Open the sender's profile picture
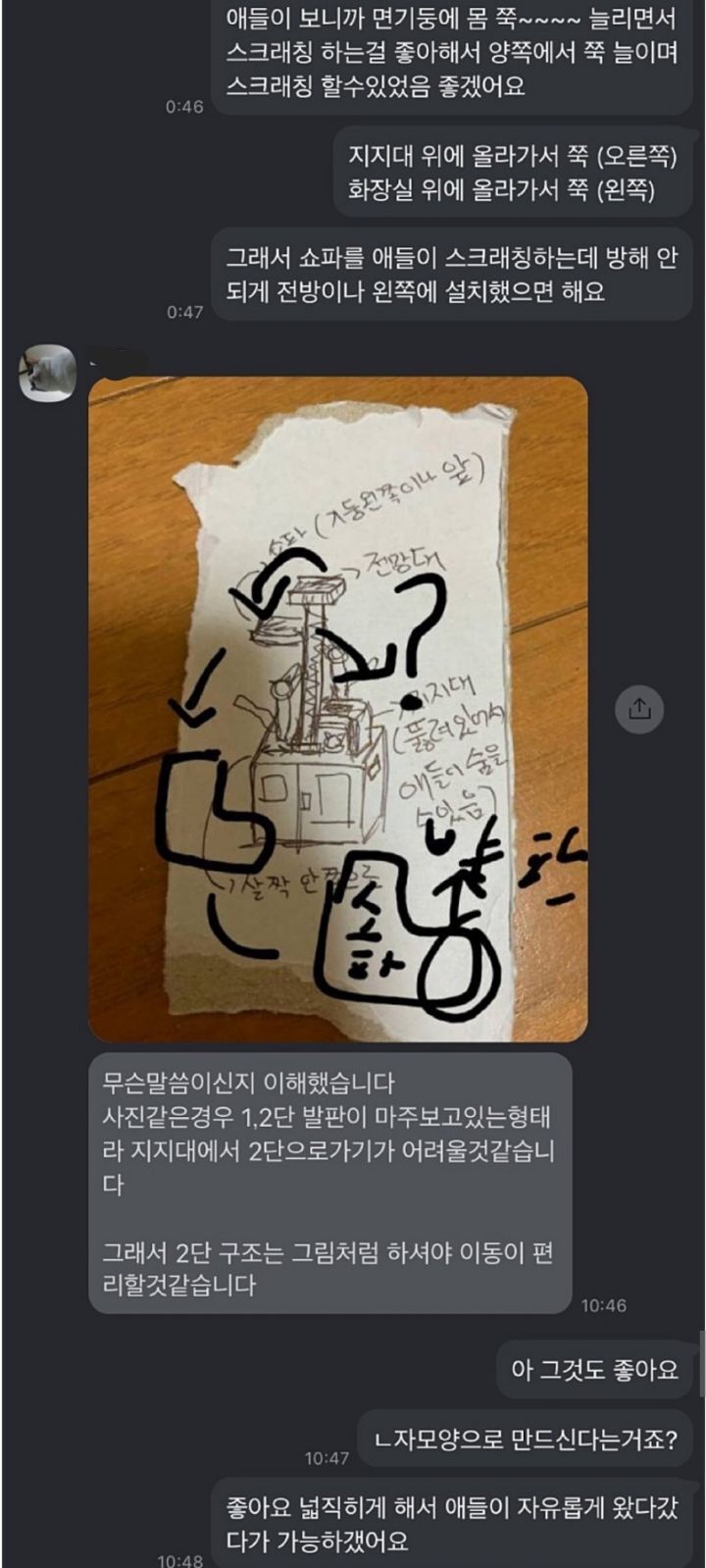 (48, 373)
